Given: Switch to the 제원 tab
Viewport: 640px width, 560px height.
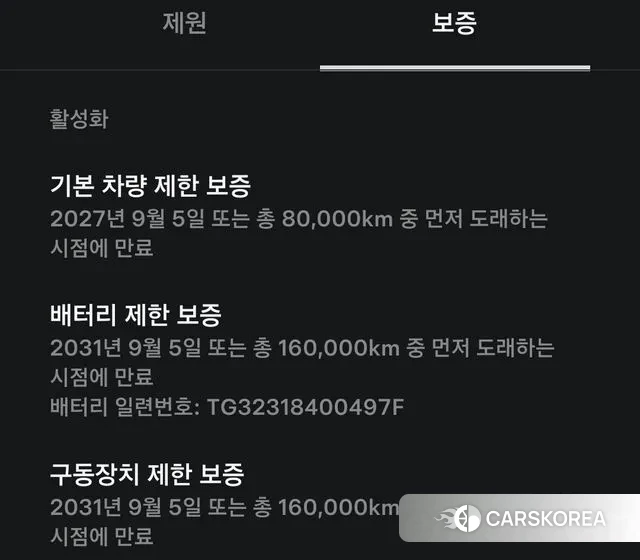Looking at the screenshot, I should (184, 25).
